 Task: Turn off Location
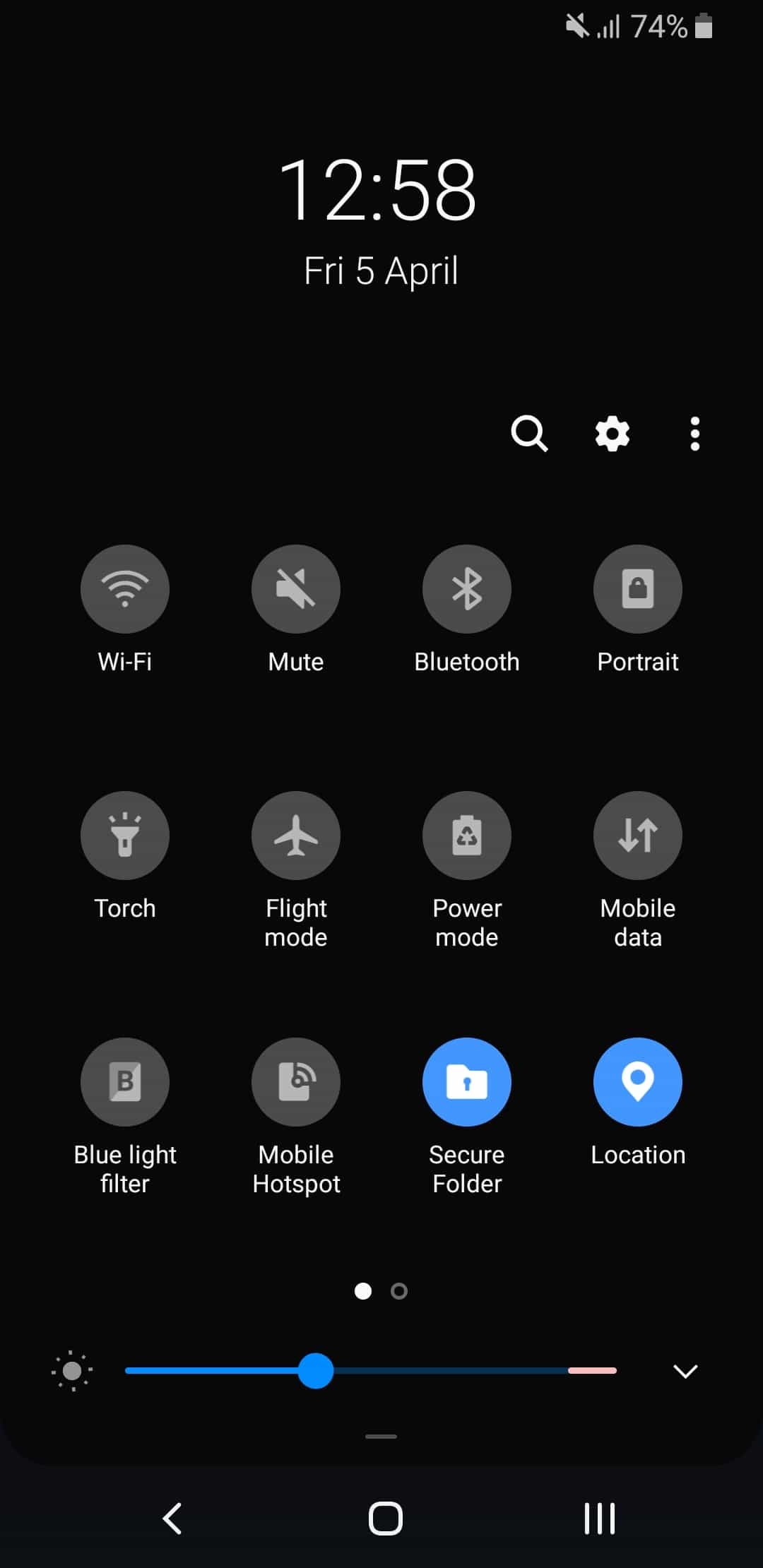point(638,1081)
